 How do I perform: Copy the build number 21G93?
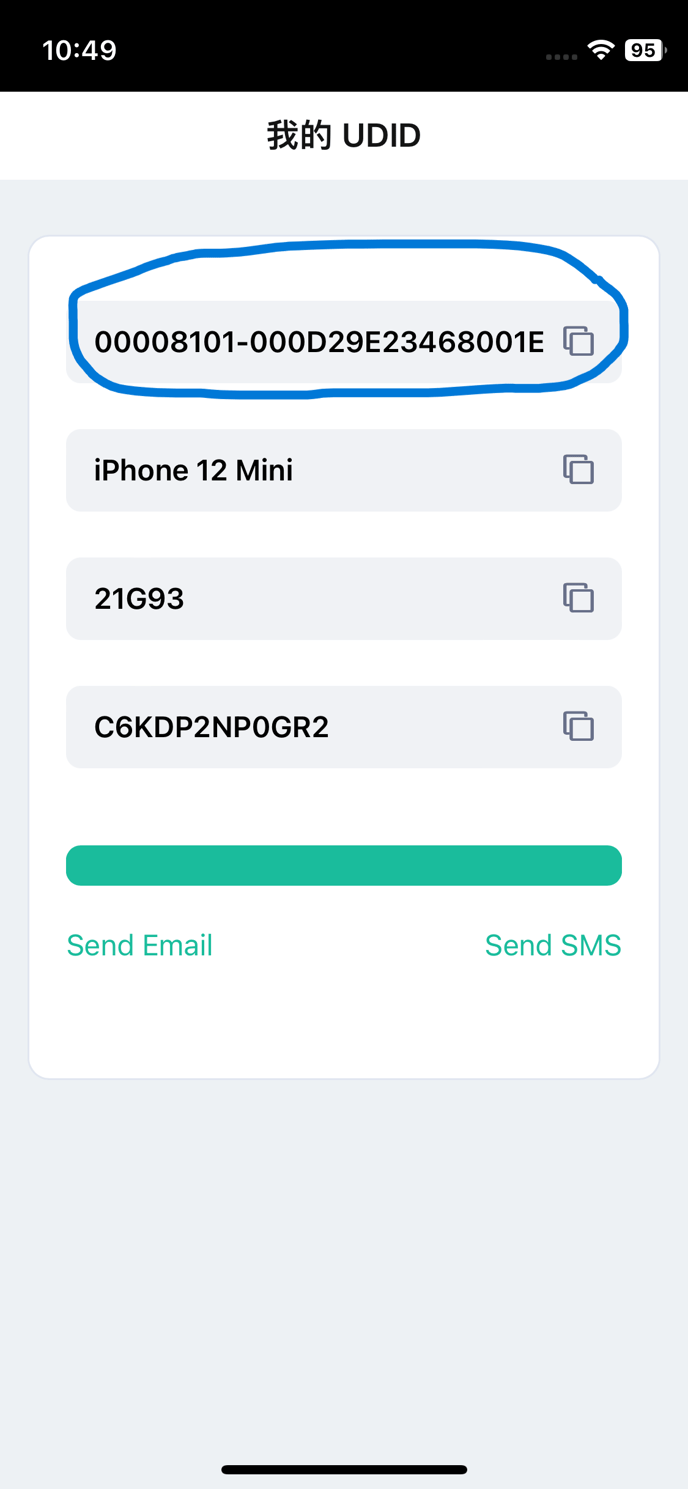pos(578,598)
